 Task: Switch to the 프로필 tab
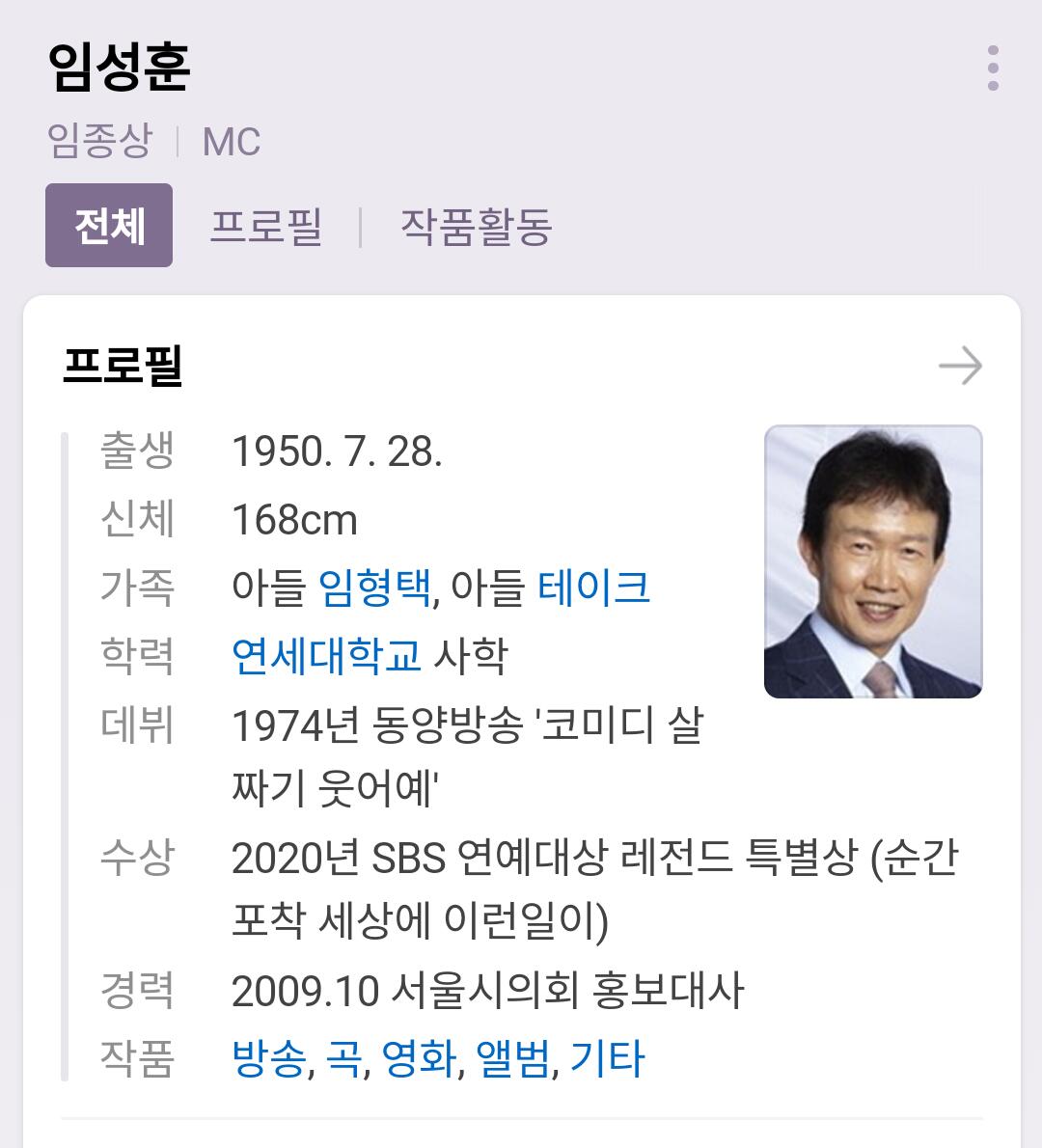[266, 227]
